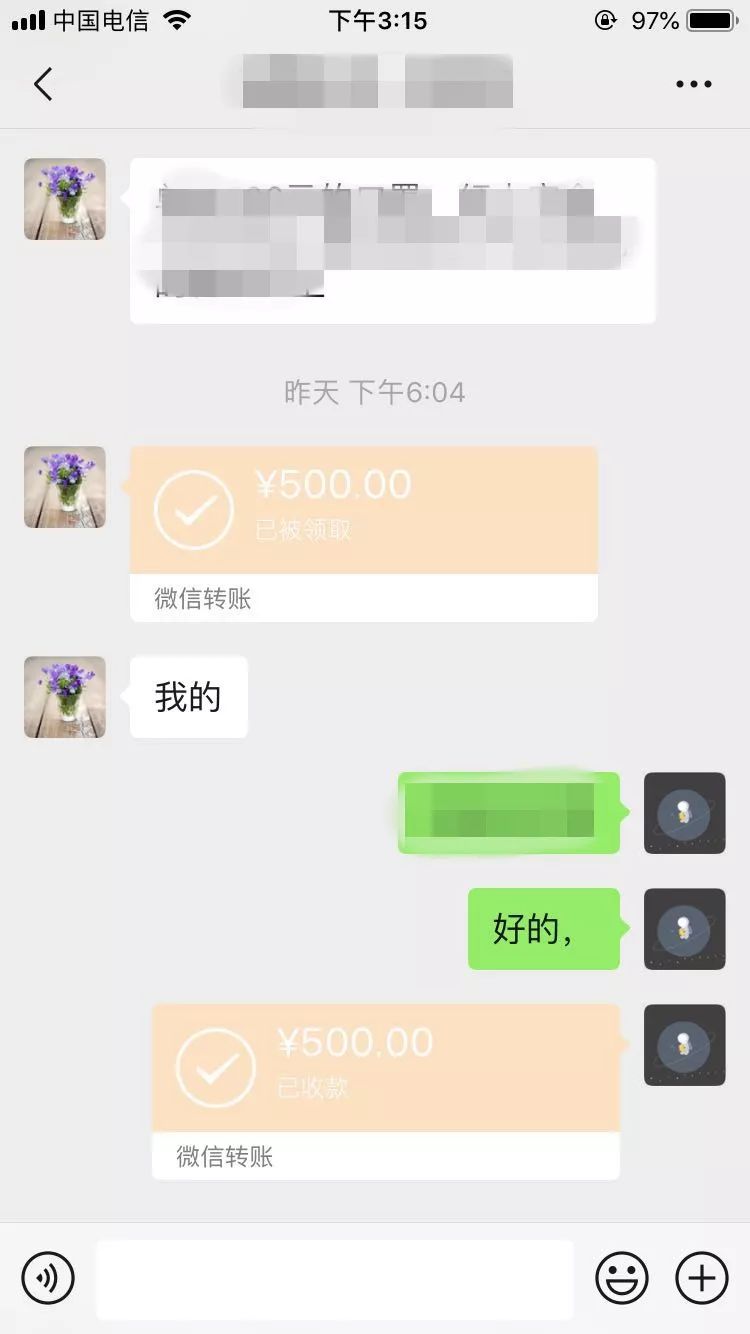This screenshot has height=1334, width=750.
Task: Go back using the top-left arrow
Action: 43,84
